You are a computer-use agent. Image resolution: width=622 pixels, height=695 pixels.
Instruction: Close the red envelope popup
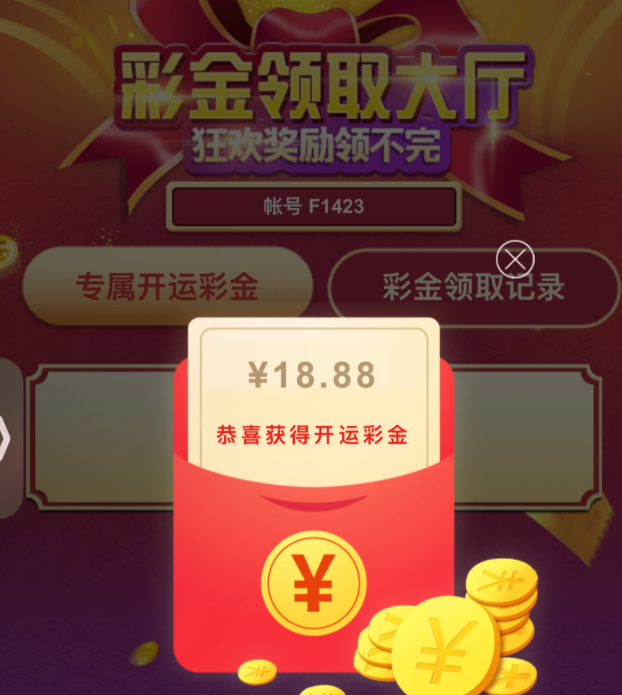click(515, 260)
